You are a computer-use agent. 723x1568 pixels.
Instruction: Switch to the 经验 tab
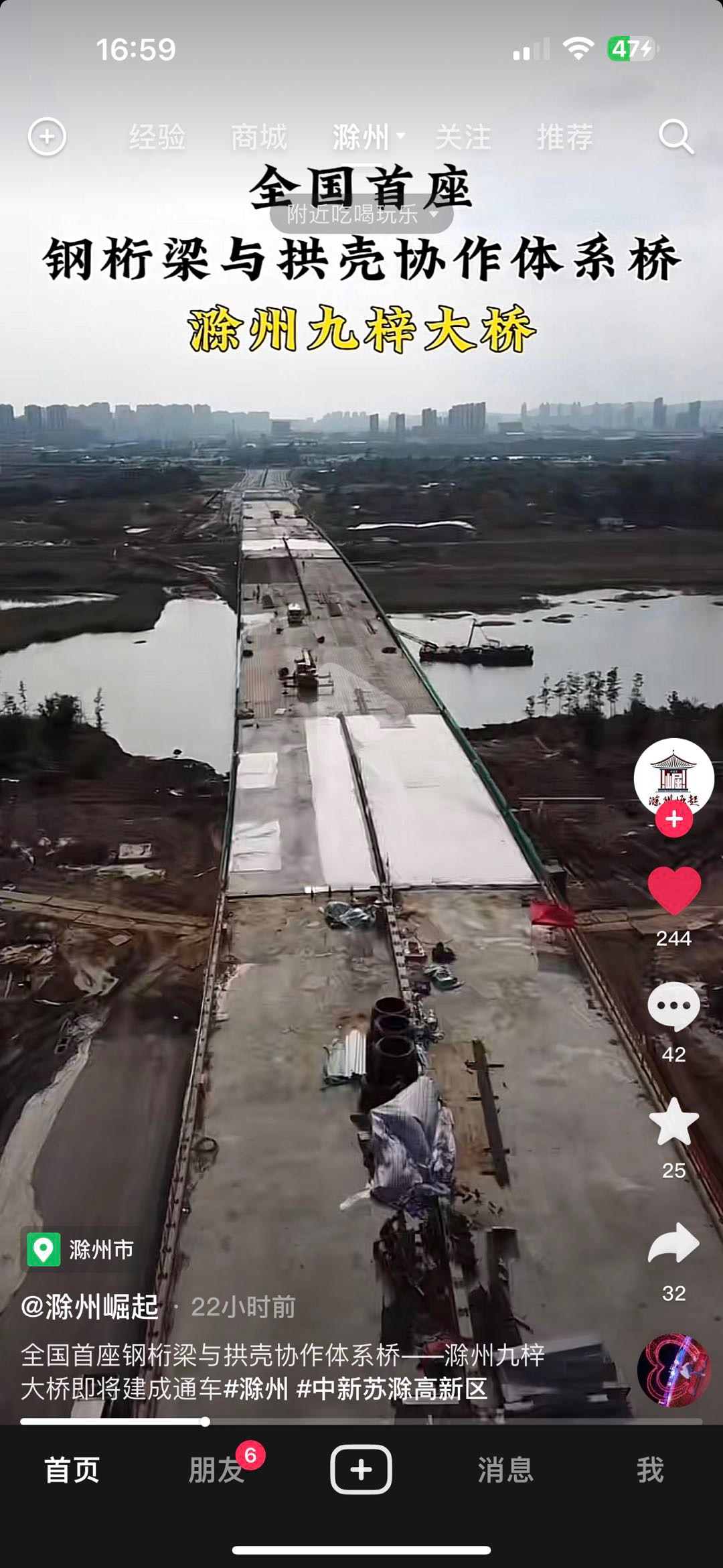coord(157,137)
